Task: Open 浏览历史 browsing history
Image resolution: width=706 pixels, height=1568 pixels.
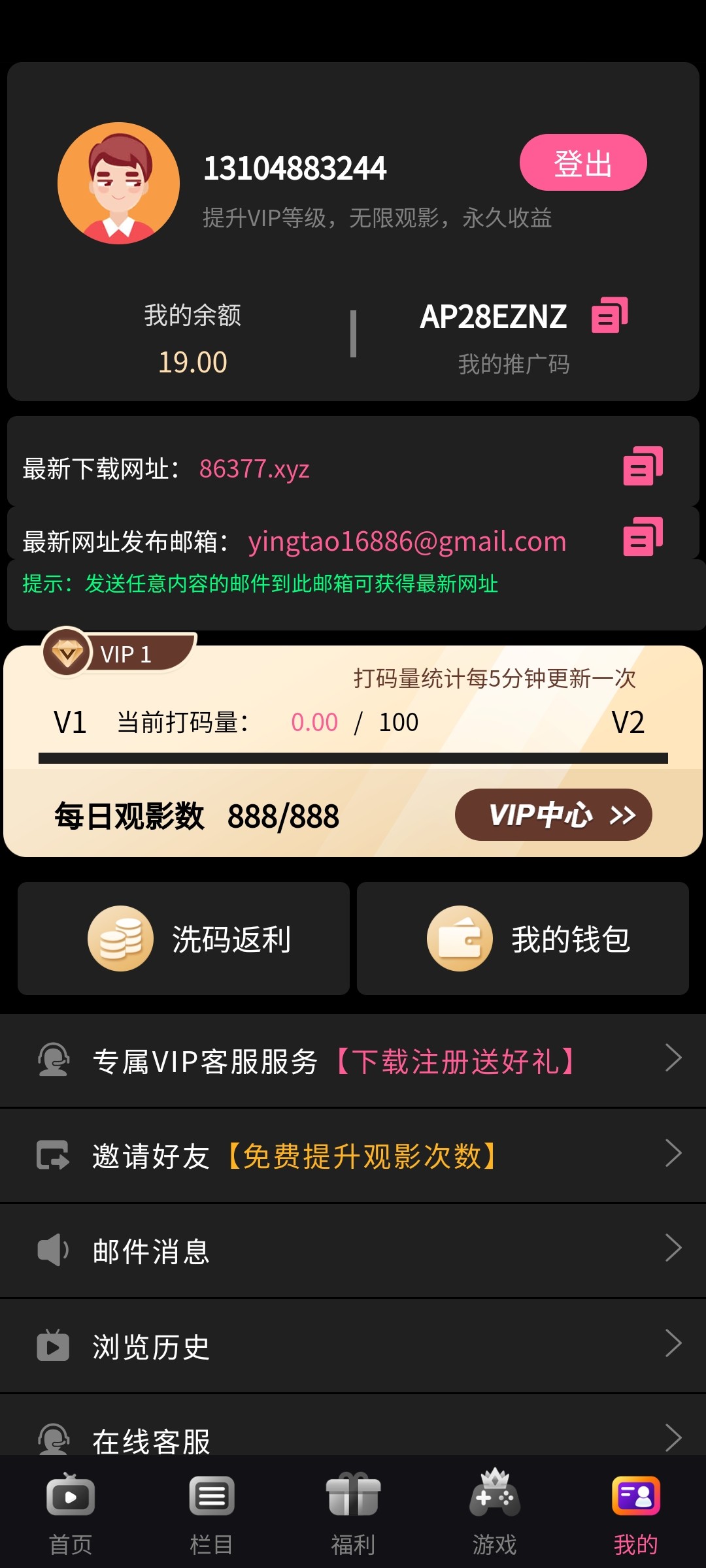Action: click(353, 1346)
